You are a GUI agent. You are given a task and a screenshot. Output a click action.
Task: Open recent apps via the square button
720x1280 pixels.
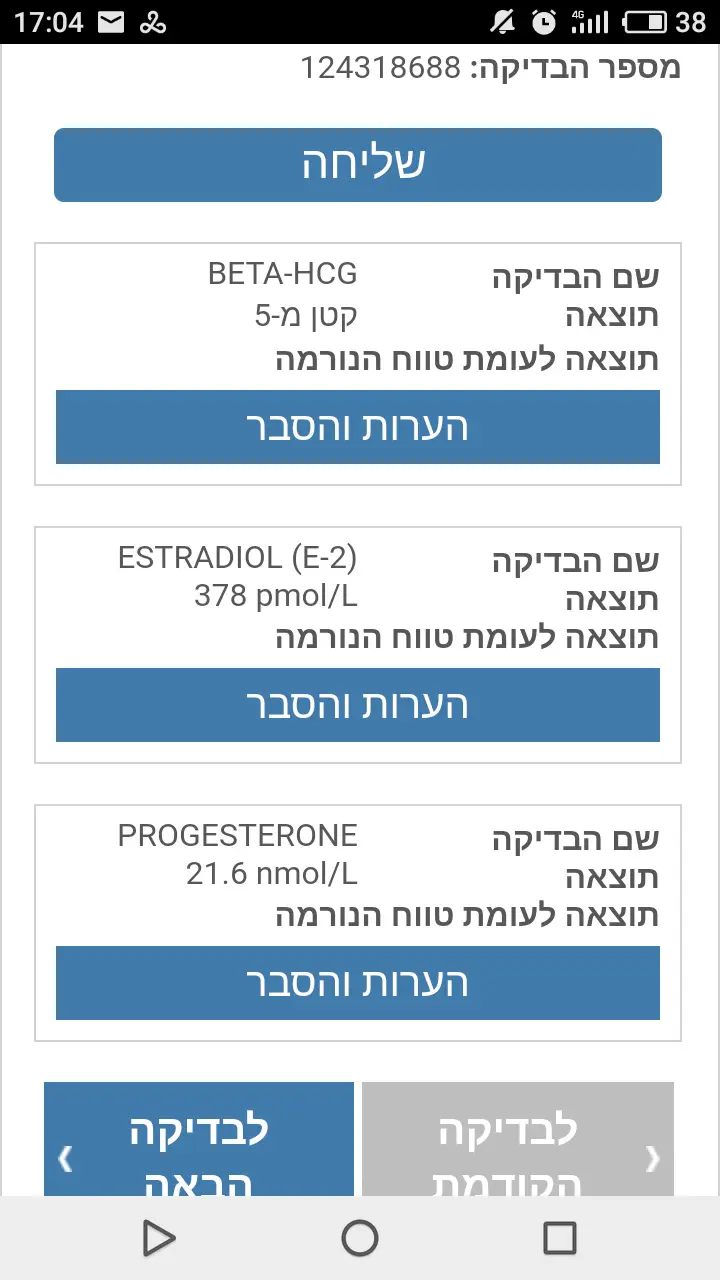click(x=559, y=1238)
